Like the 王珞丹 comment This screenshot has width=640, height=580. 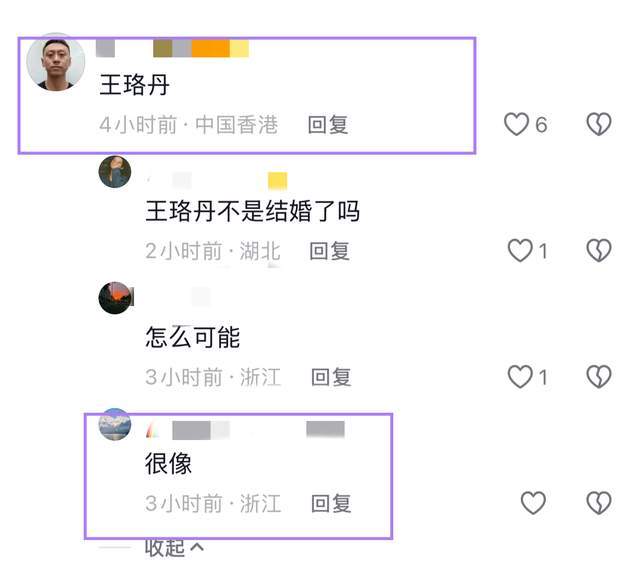[516, 125]
